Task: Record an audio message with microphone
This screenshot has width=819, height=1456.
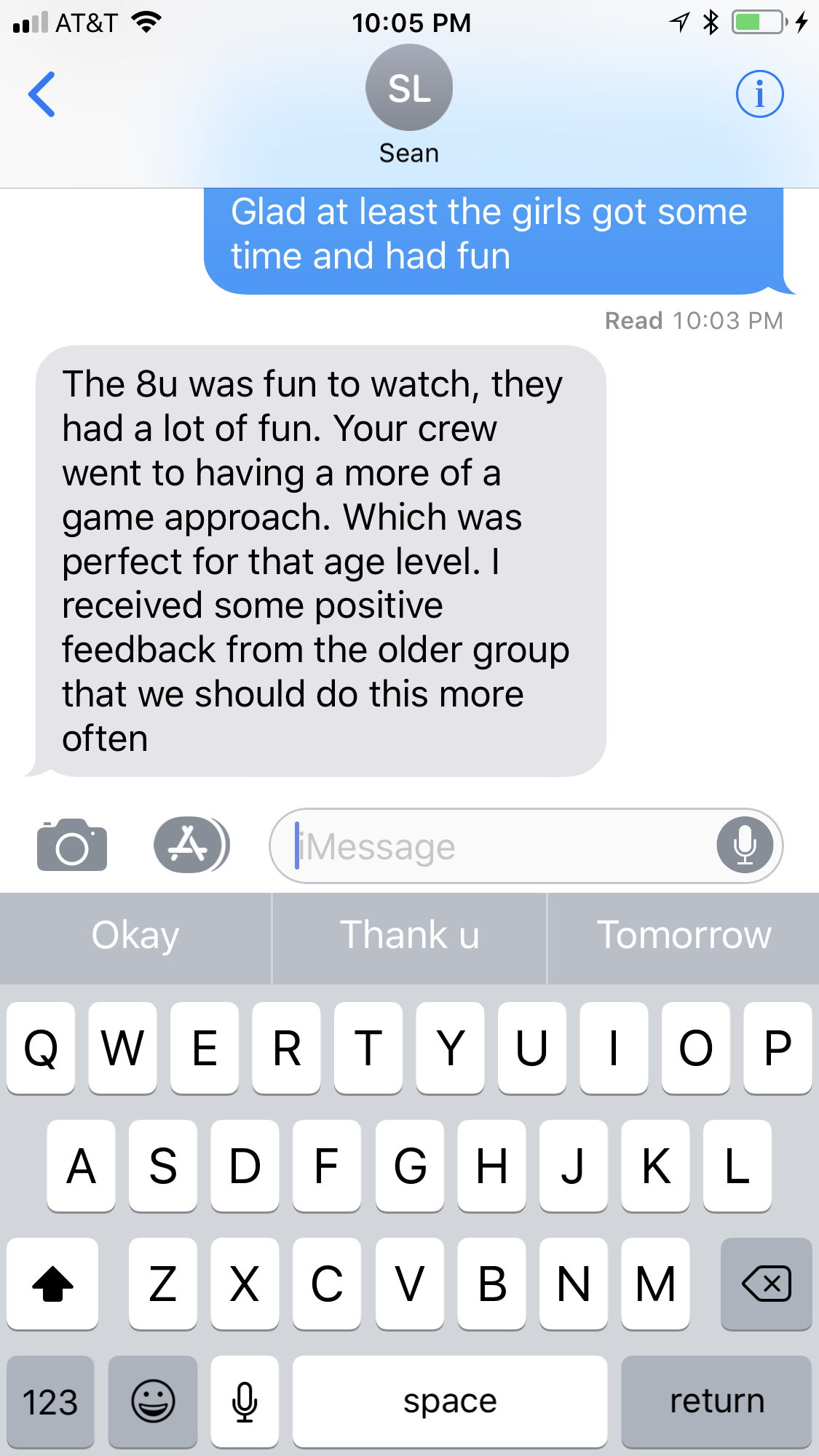Action: pyautogui.click(x=745, y=846)
